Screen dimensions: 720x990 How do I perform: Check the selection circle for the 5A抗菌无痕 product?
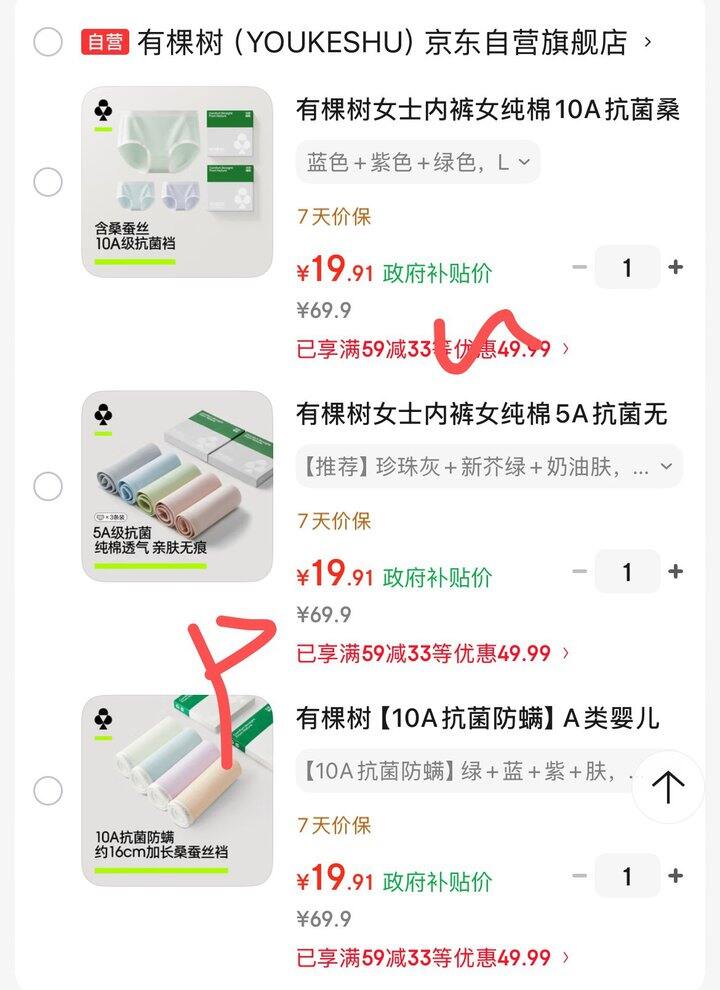coord(47,487)
